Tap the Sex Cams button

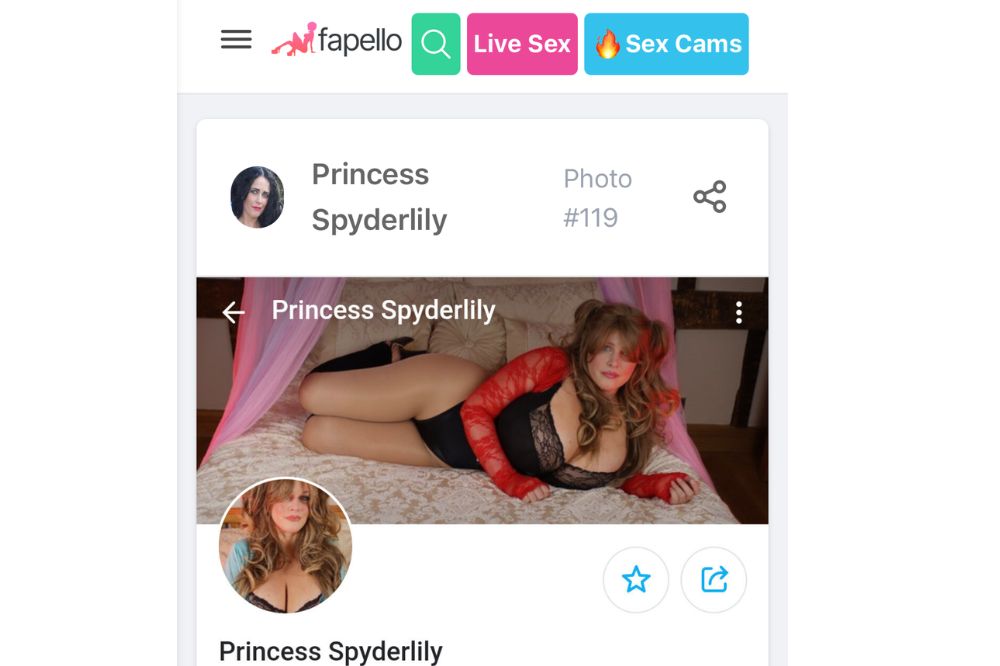coord(667,44)
